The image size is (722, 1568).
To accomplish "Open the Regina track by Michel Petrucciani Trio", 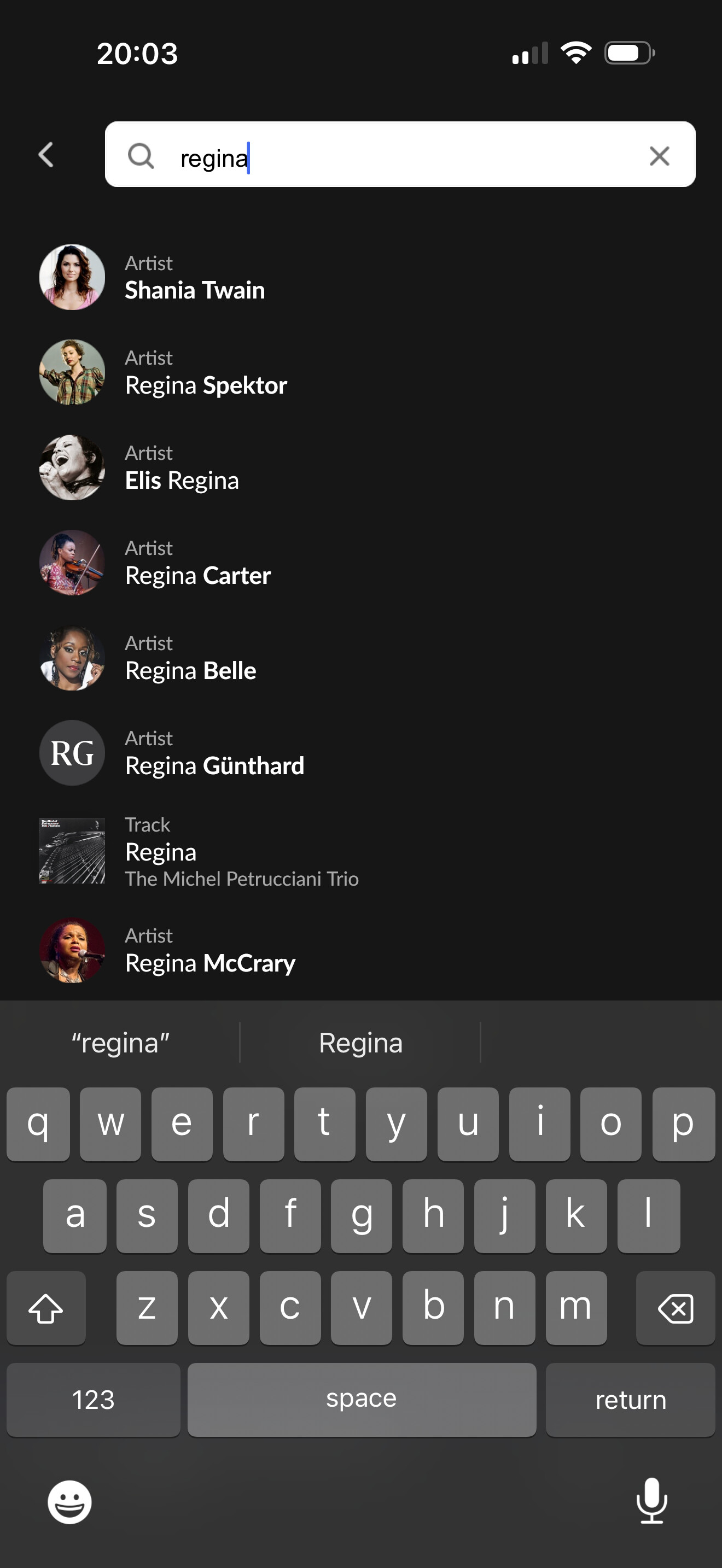I will point(361,851).
